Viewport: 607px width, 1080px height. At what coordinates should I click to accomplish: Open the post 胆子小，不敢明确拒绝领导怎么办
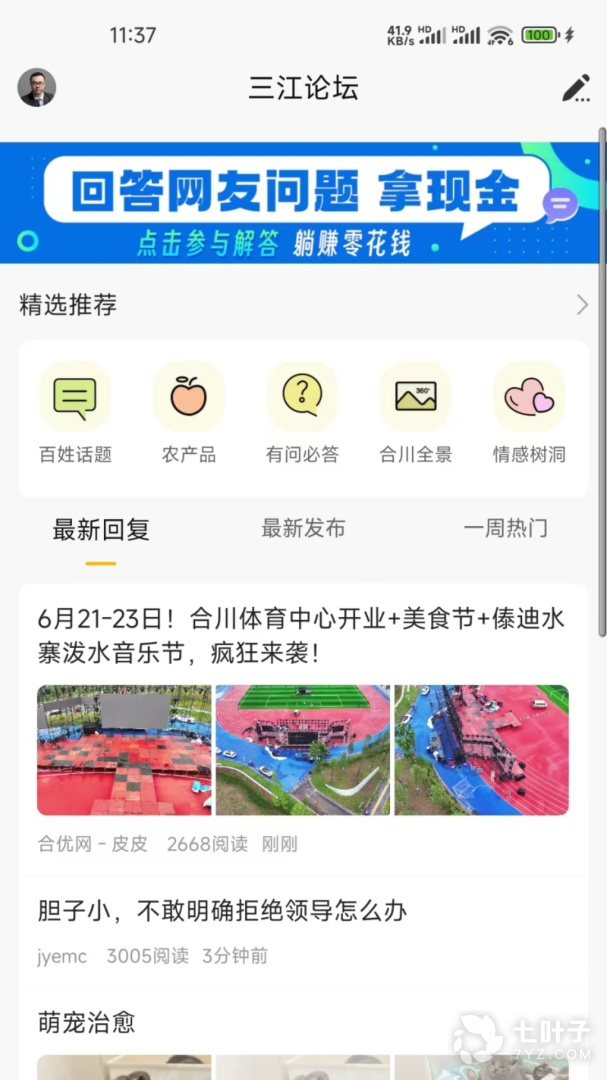[x=222, y=911]
